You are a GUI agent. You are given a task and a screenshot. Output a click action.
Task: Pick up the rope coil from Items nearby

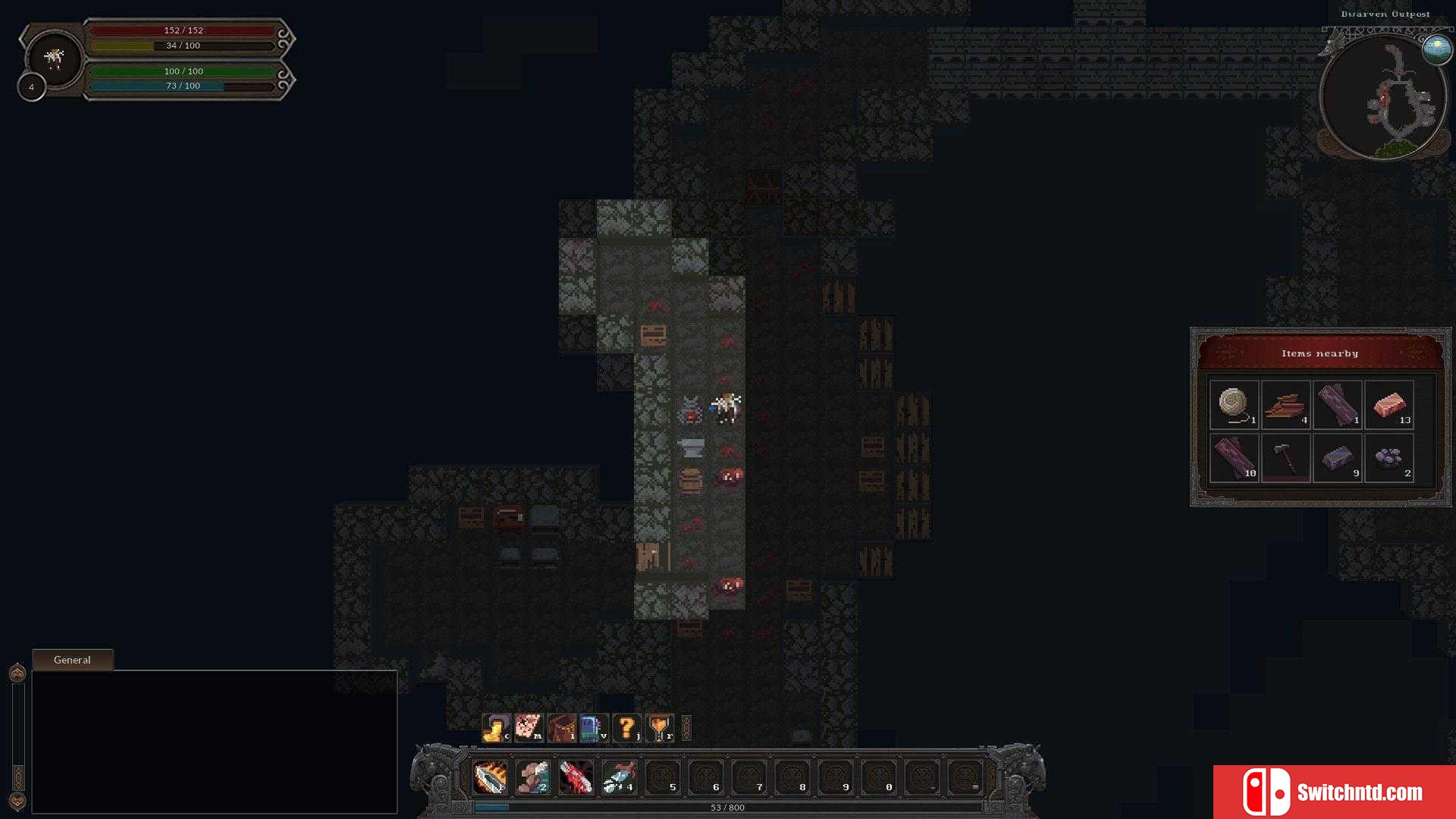1234,405
